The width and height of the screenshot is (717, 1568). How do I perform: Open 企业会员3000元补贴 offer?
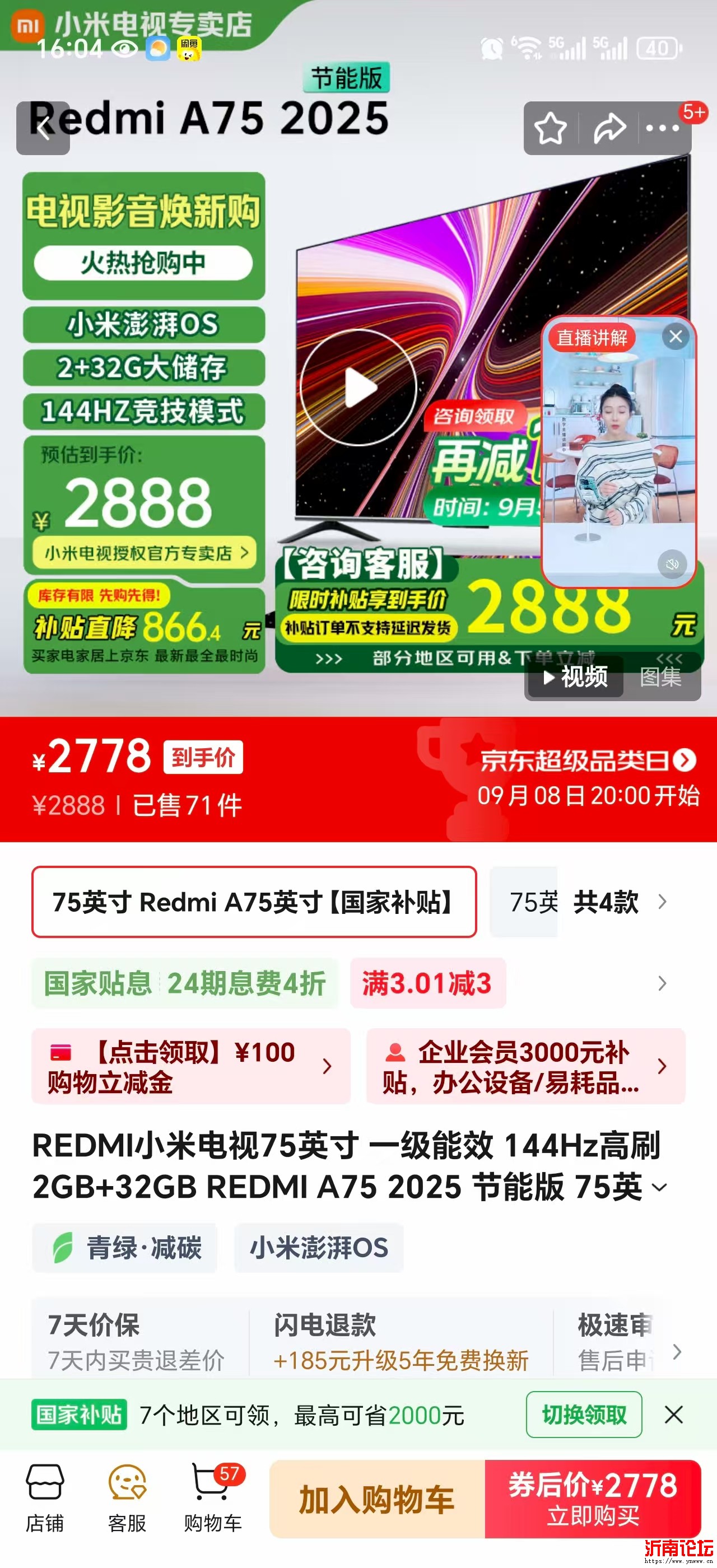(x=525, y=1066)
